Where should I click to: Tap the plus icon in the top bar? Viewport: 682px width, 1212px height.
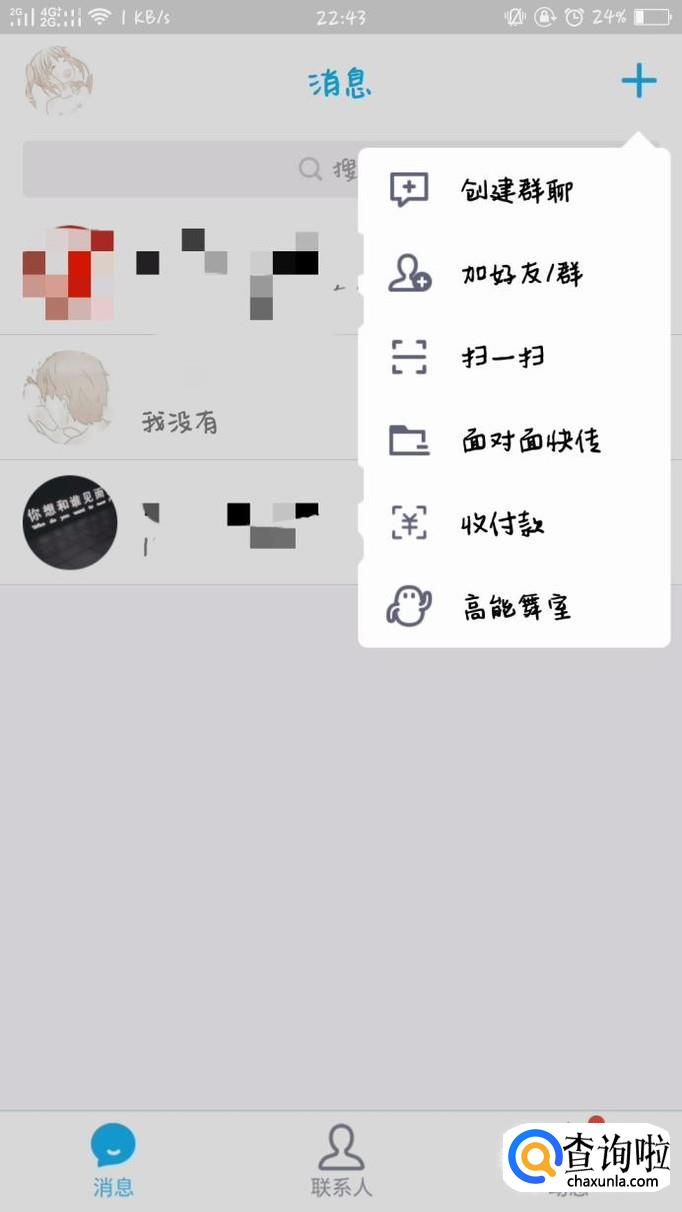click(x=638, y=81)
